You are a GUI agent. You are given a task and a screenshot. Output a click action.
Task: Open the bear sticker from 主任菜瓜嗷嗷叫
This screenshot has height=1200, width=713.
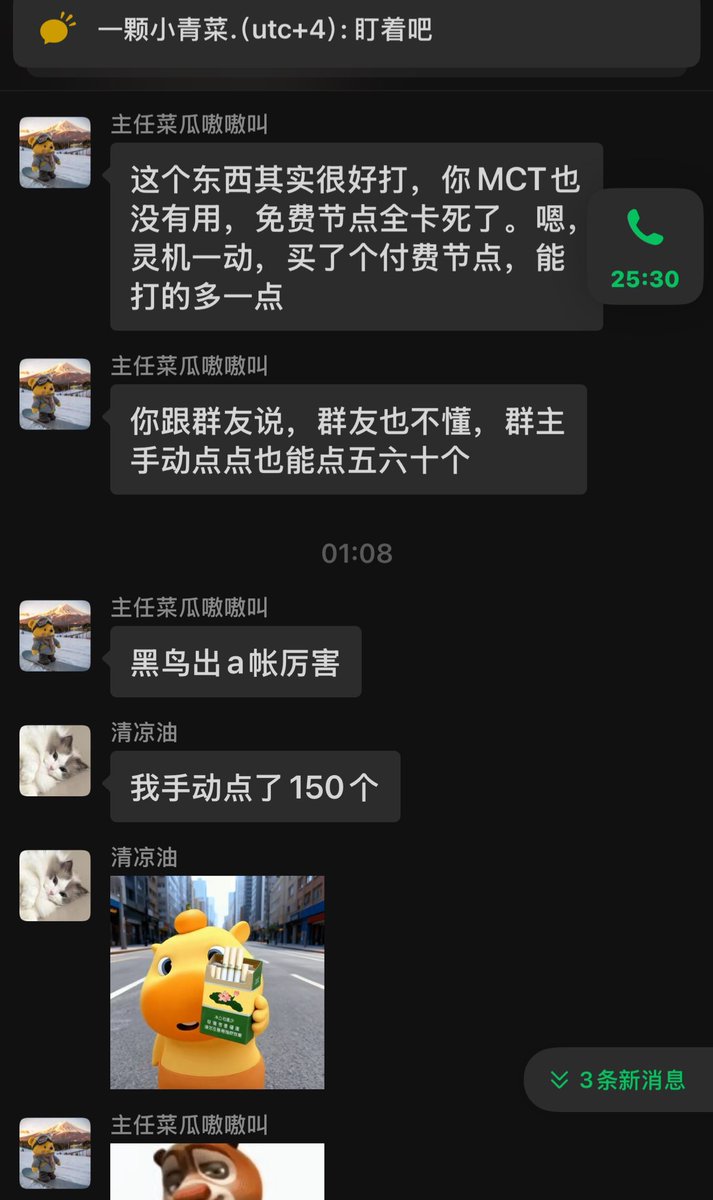(217, 1172)
